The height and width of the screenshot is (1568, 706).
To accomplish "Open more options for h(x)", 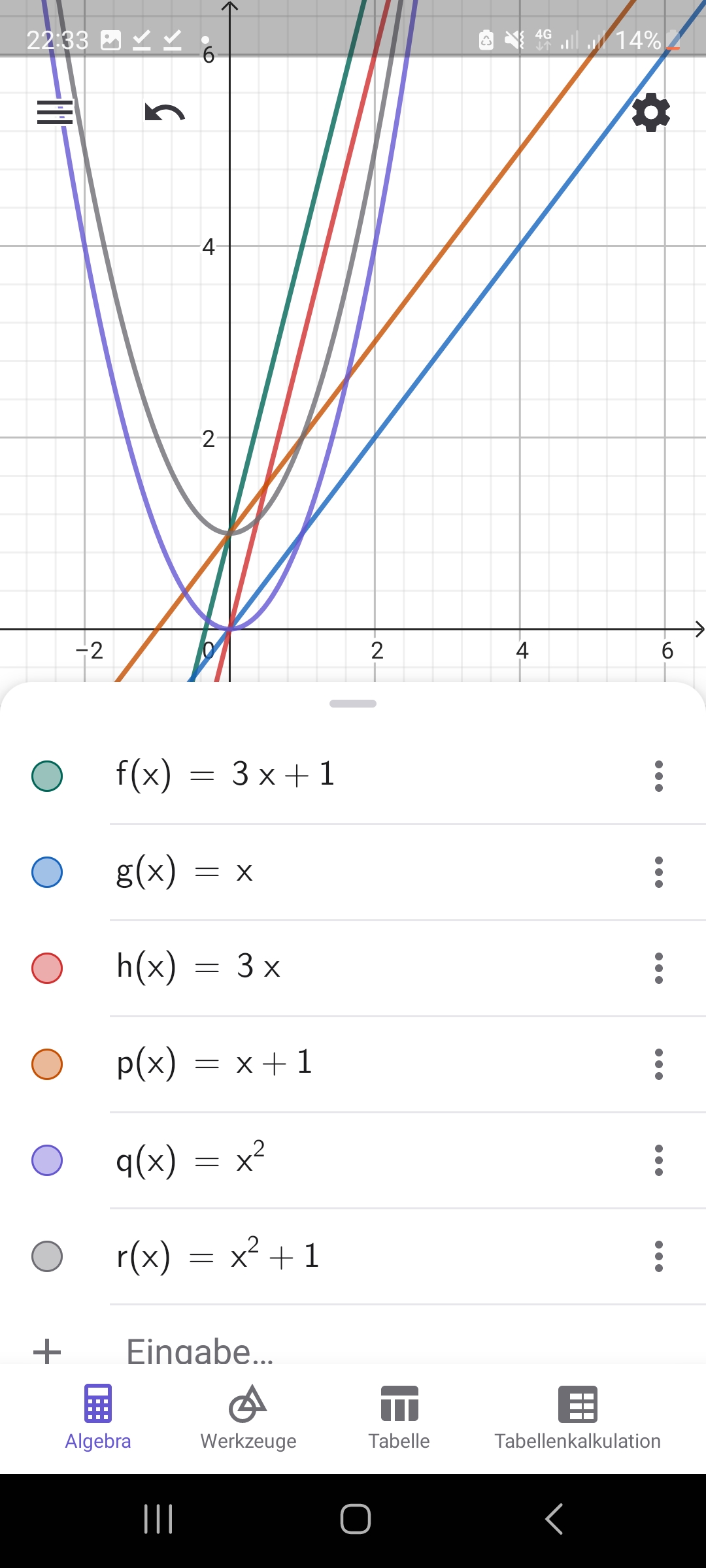I will pos(658,968).
